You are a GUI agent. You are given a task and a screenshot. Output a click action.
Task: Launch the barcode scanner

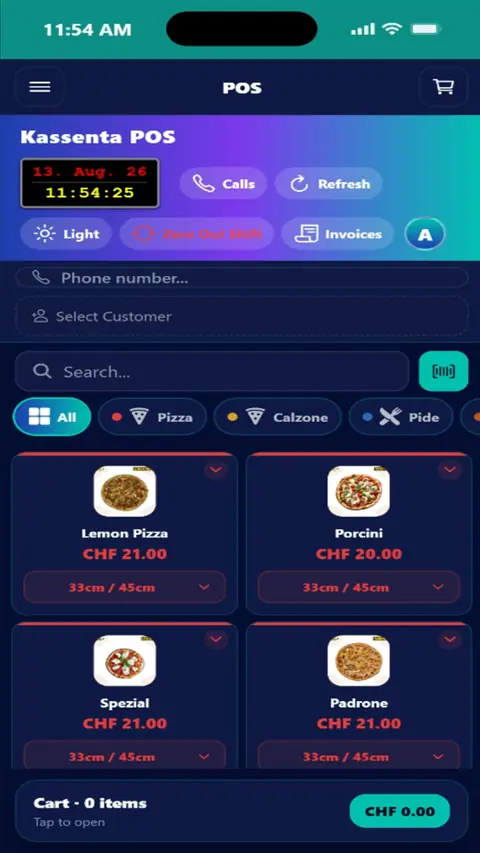tap(444, 372)
